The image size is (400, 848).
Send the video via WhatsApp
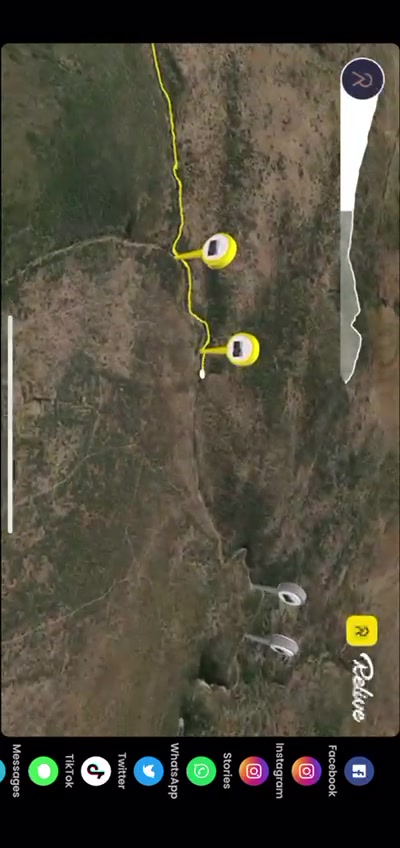coord(201,771)
